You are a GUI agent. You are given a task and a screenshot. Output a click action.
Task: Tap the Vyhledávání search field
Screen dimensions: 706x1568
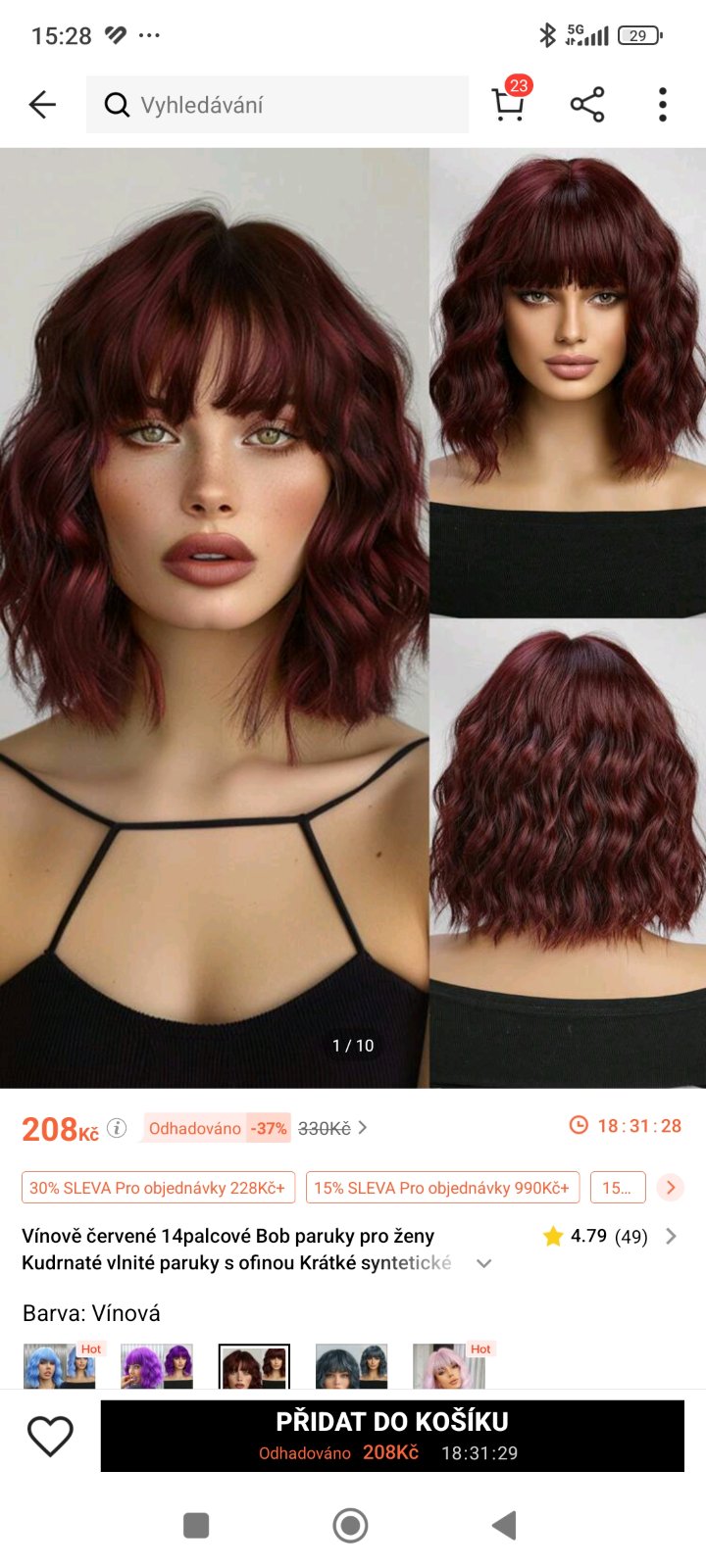pyautogui.click(x=277, y=105)
